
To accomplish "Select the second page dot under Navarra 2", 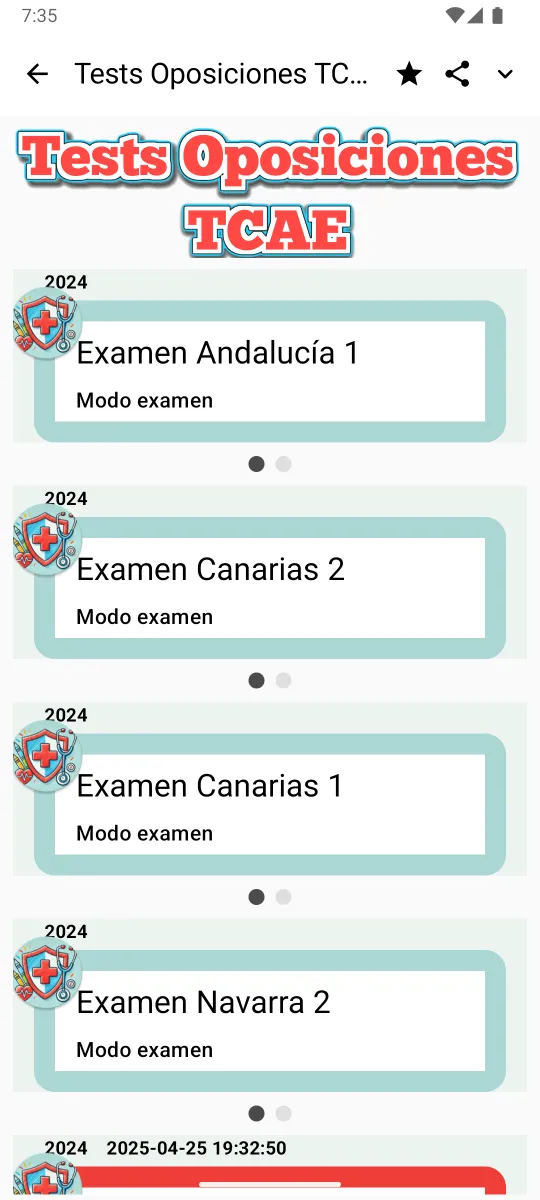I will [x=284, y=1113].
